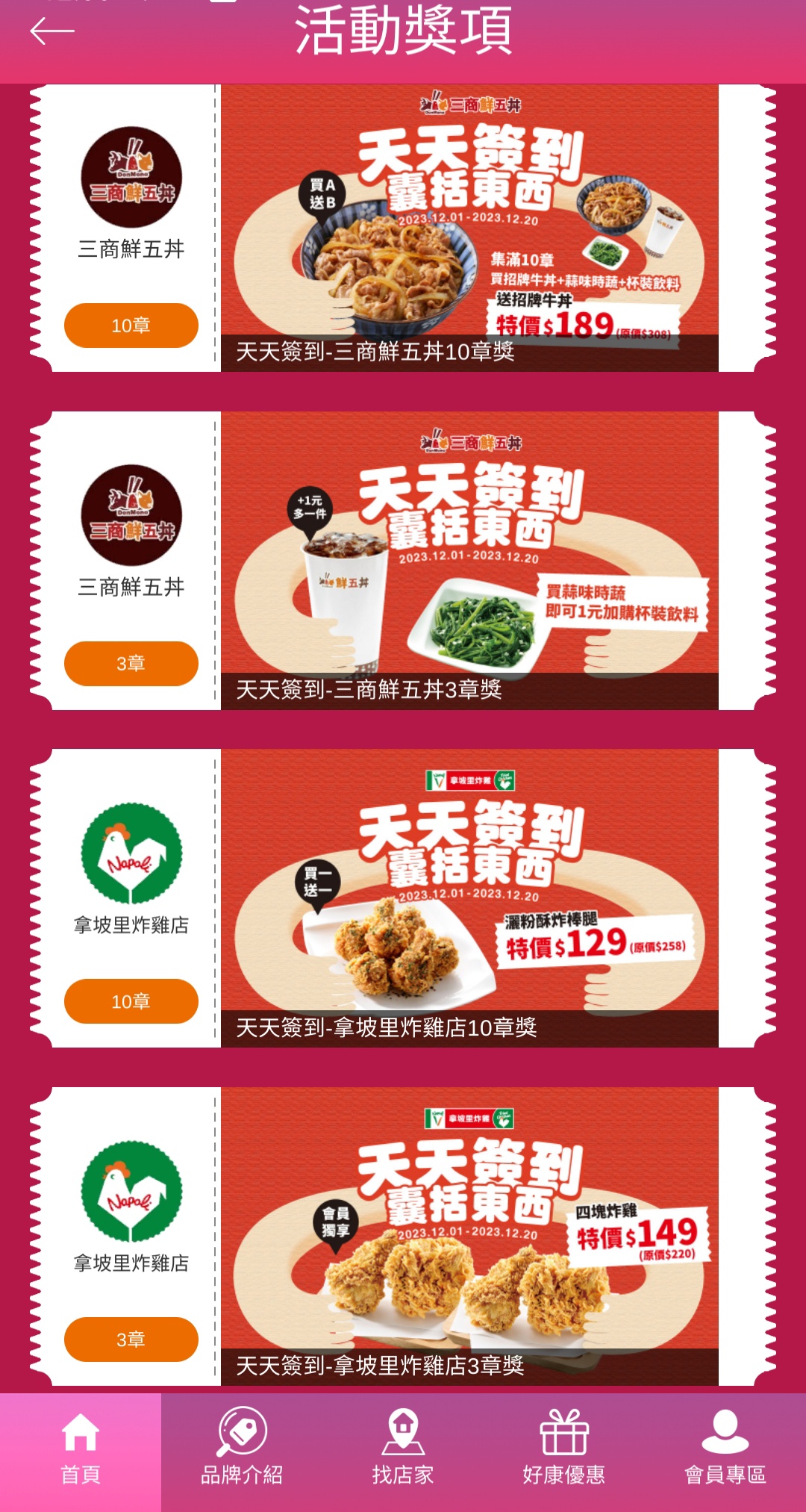The width and height of the screenshot is (806, 1512).
Task: Open the 拿坡里炸雞店3章獎 coupon banner
Action: [469, 1236]
